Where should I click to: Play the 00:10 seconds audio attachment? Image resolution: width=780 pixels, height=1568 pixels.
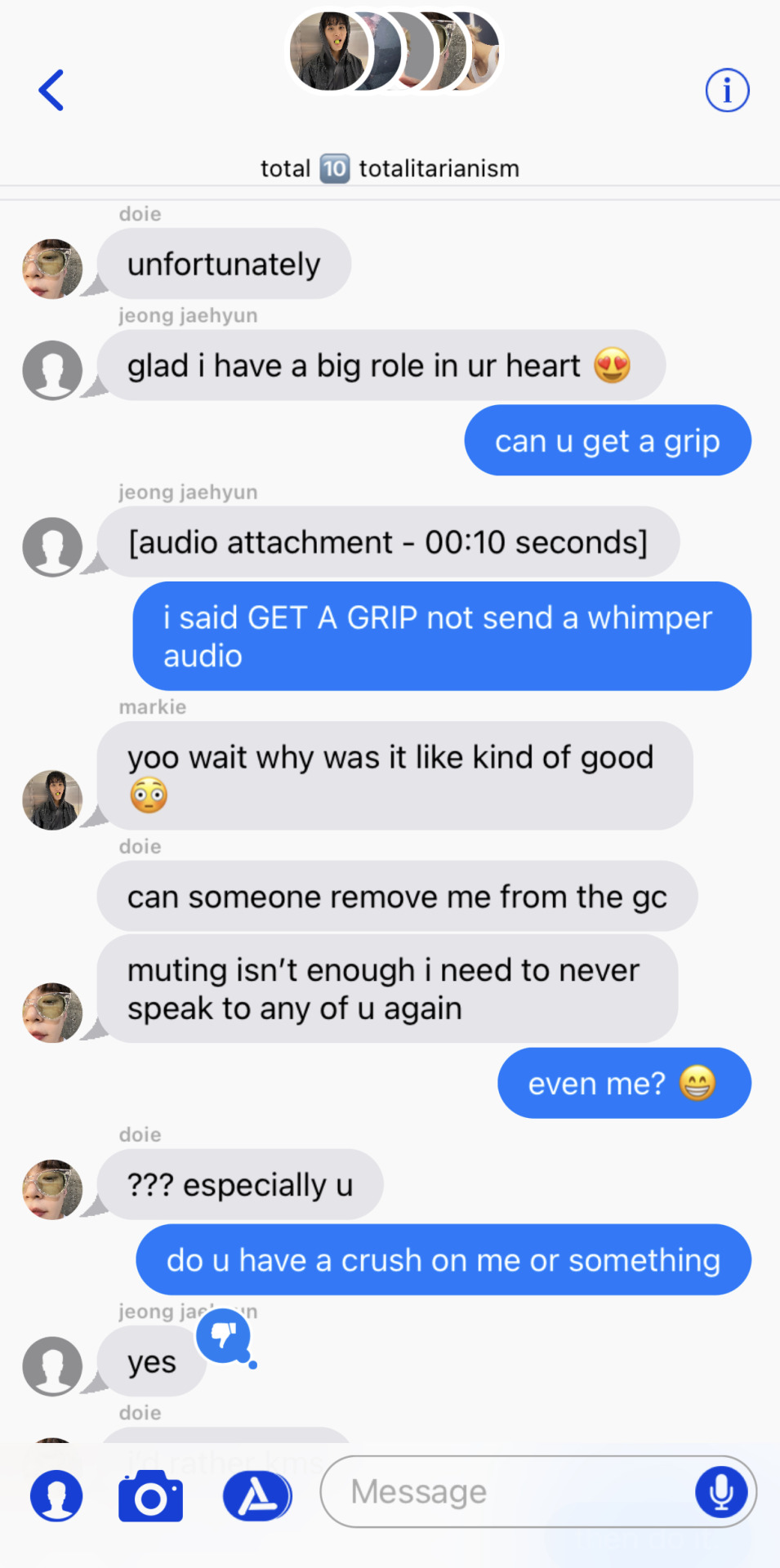point(388,542)
